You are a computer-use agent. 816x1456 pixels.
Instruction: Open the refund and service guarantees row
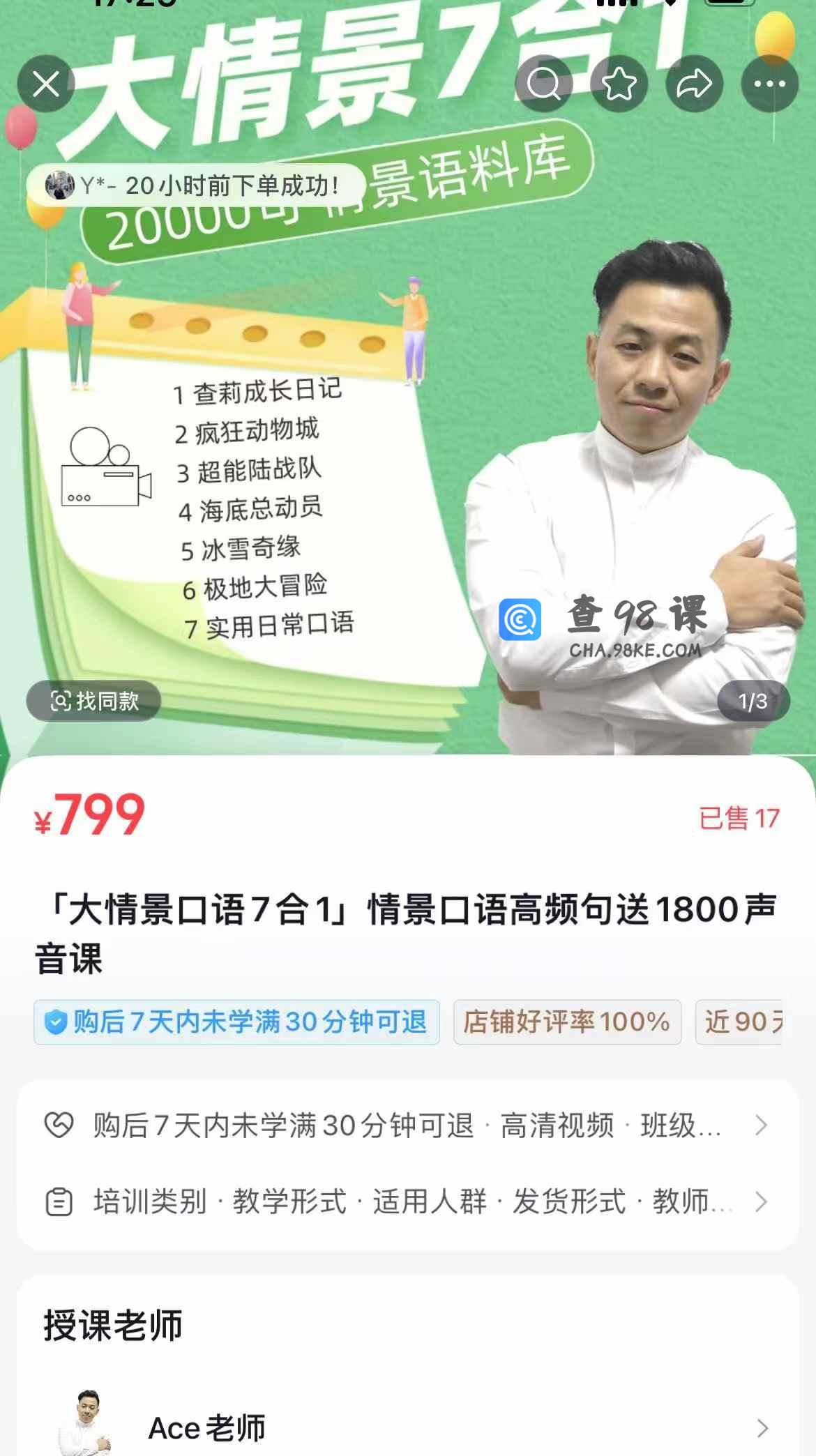point(407,1125)
